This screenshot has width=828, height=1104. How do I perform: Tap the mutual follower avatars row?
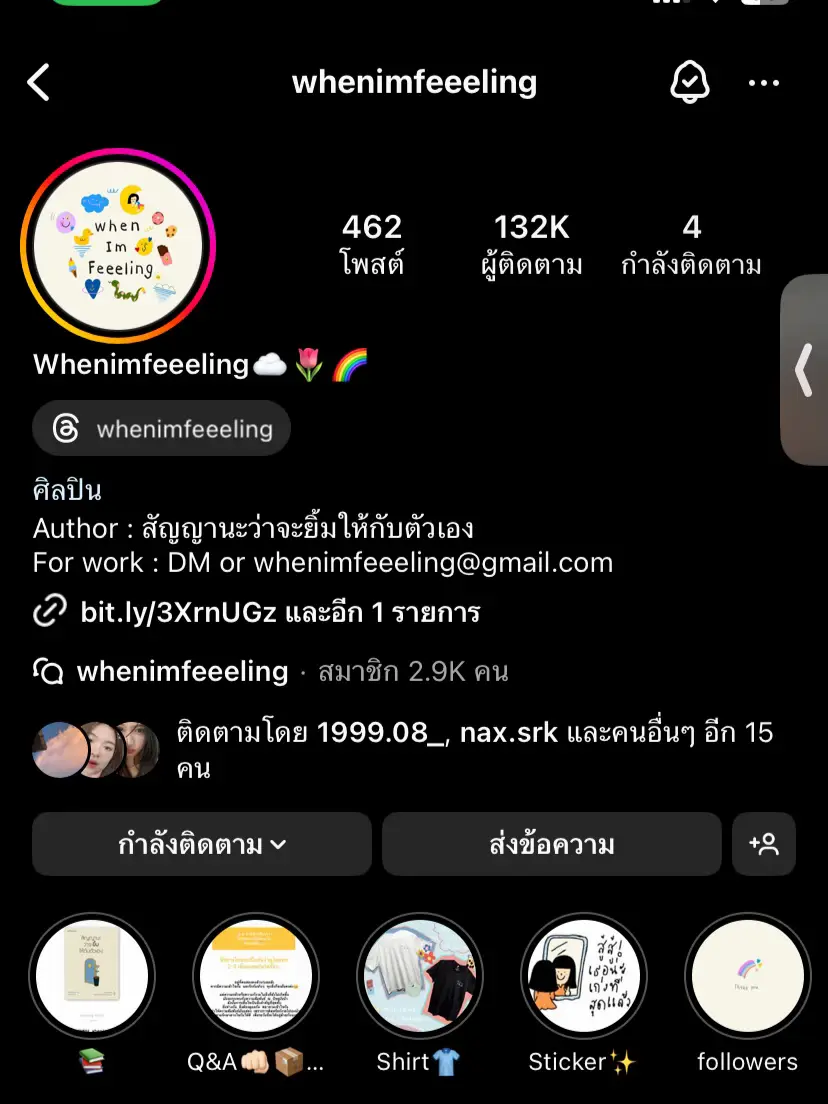95,749
